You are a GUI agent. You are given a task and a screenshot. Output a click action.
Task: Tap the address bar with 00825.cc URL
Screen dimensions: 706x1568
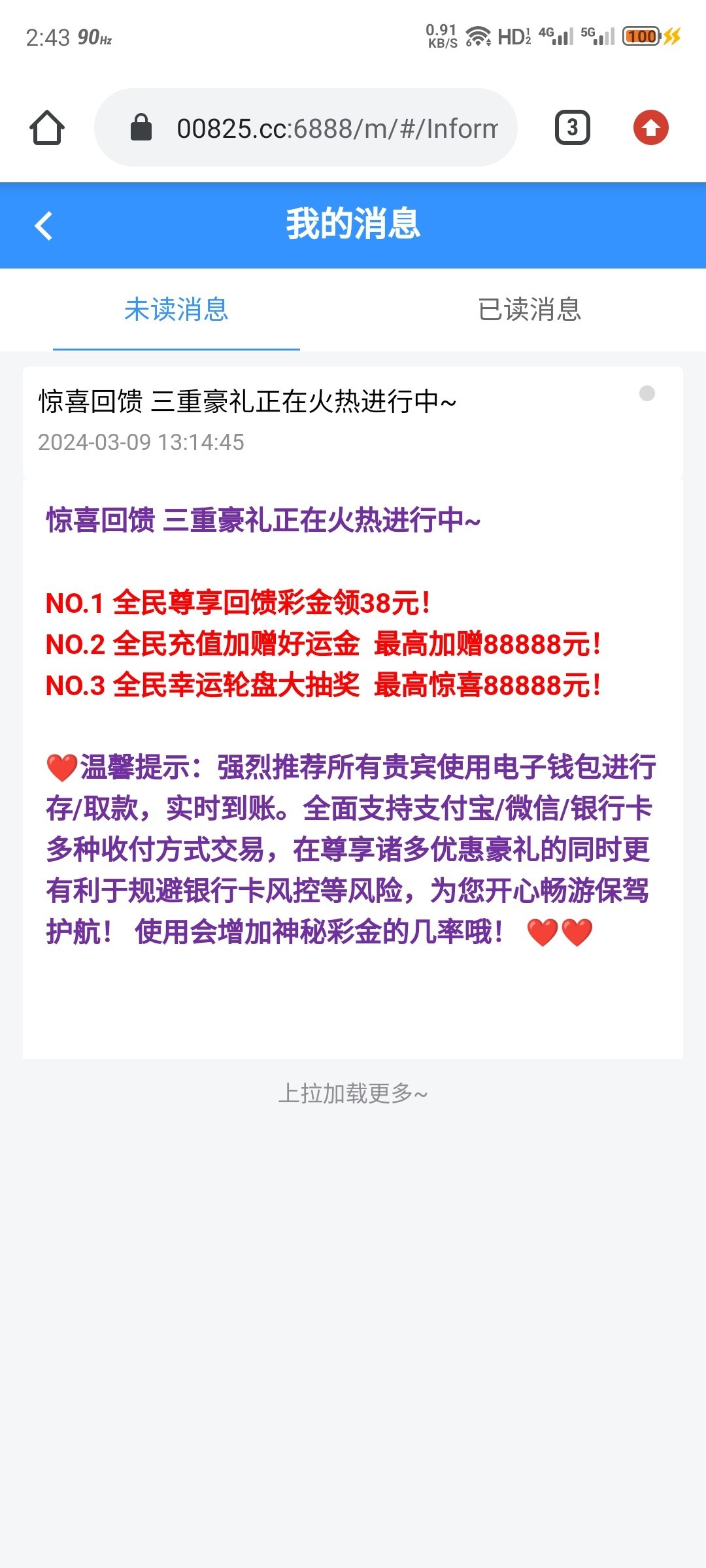306,127
